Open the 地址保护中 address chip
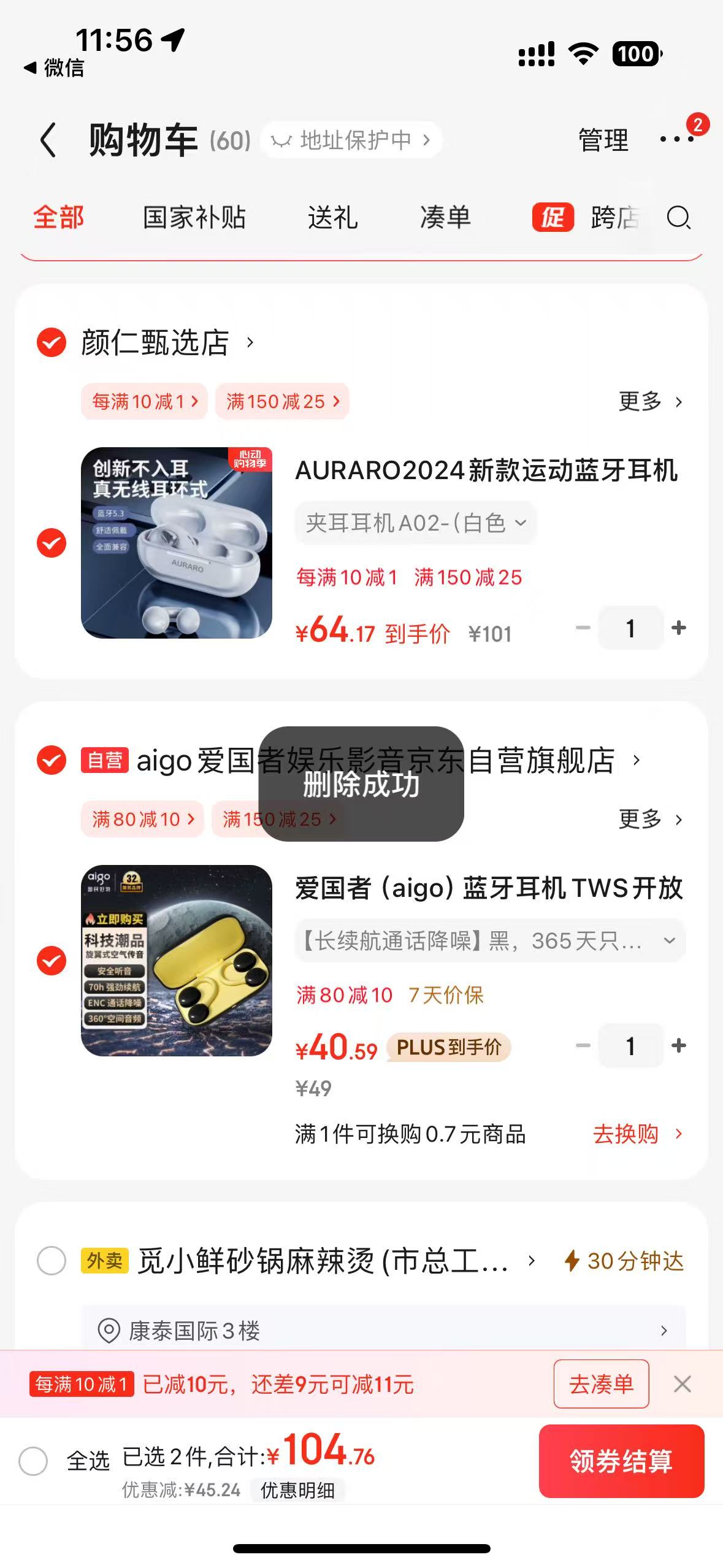Image resolution: width=723 pixels, height=1568 pixels. 351,140
